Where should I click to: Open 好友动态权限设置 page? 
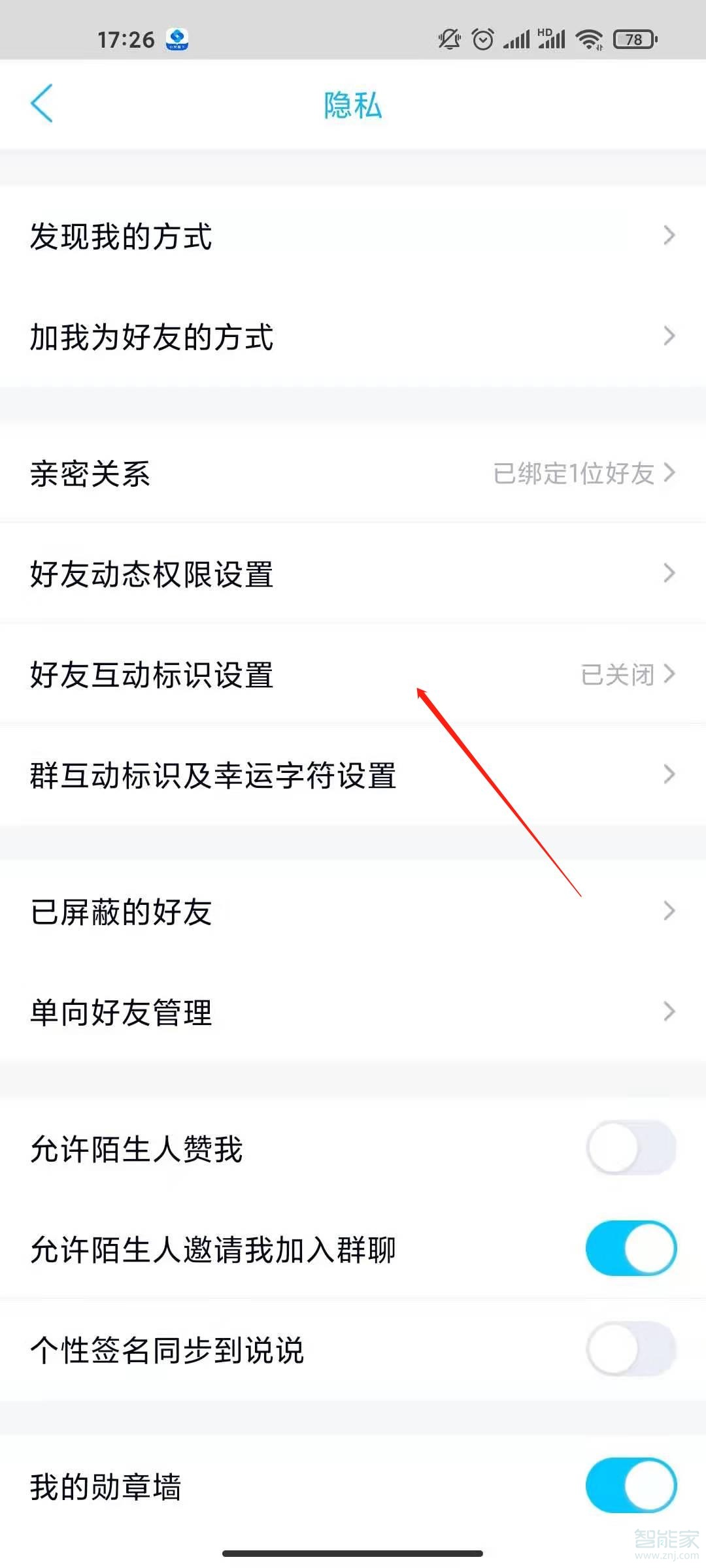coord(353,574)
